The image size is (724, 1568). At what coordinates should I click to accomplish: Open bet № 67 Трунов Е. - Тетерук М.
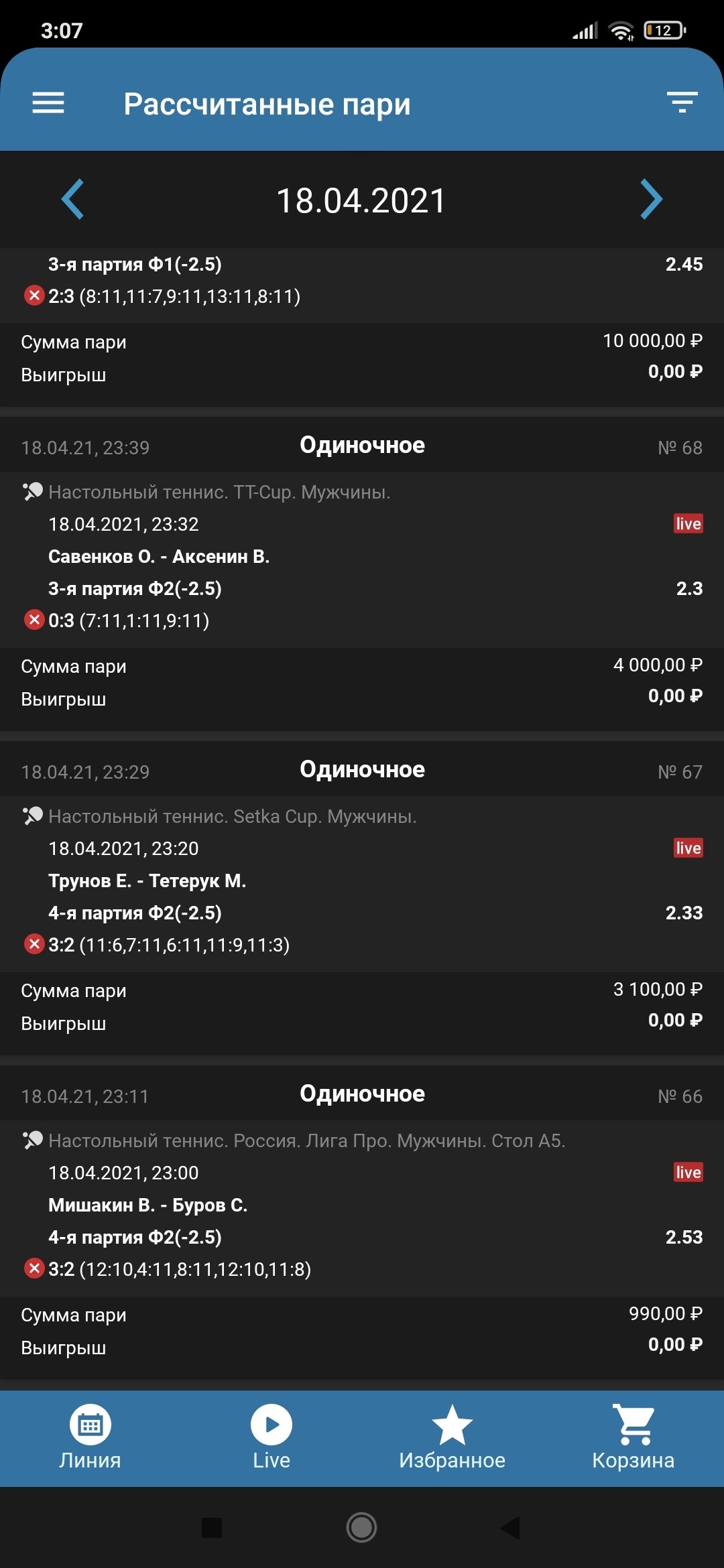[362, 881]
